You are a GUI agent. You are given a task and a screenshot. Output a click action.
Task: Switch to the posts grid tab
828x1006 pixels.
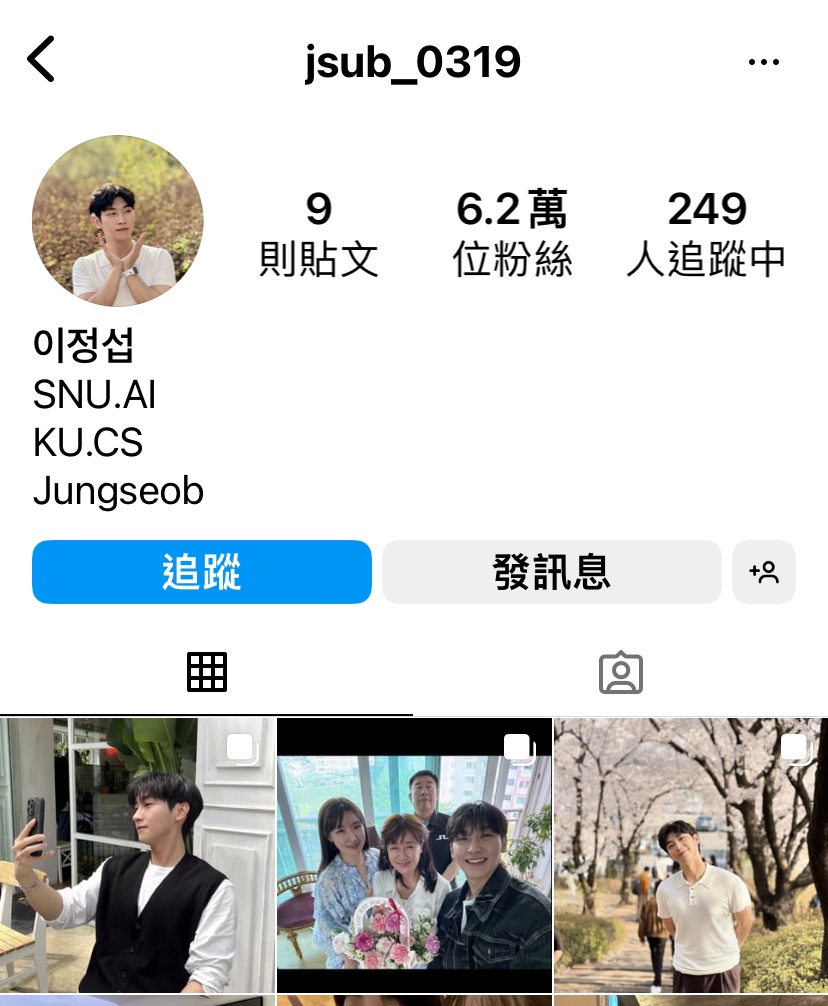click(x=207, y=672)
